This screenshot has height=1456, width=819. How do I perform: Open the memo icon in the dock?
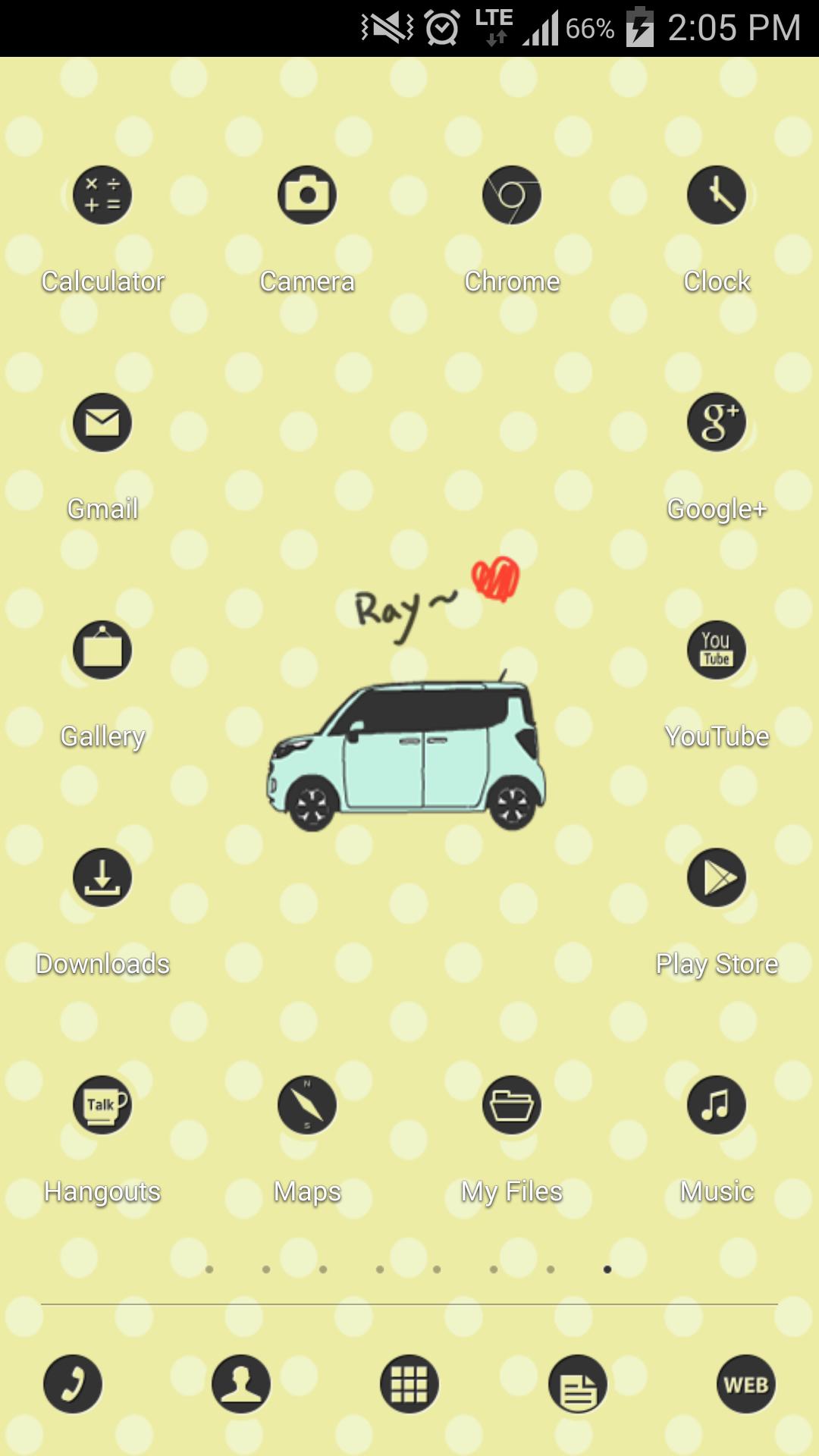tap(578, 1384)
